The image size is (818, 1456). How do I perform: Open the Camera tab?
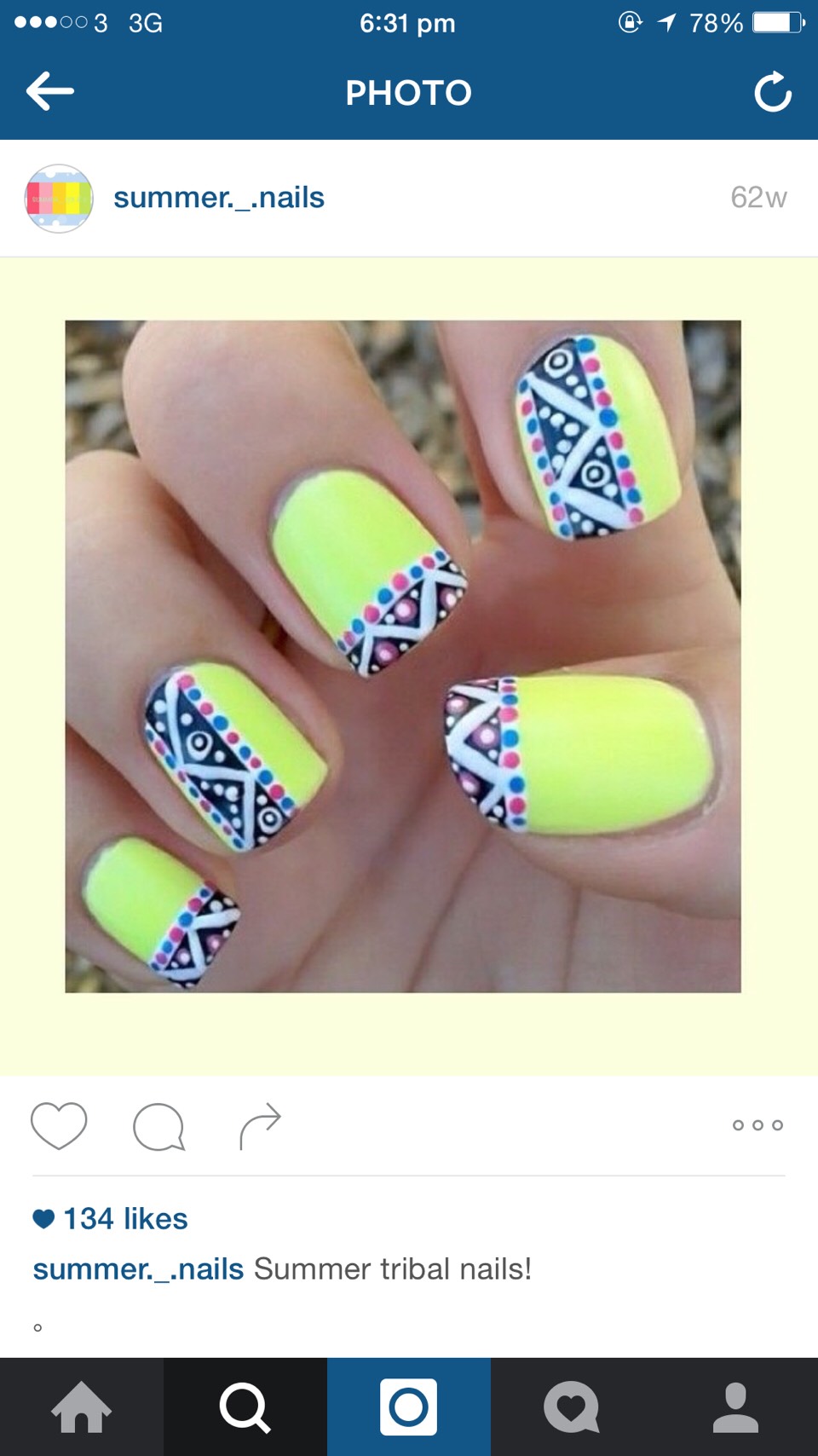[x=409, y=1407]
